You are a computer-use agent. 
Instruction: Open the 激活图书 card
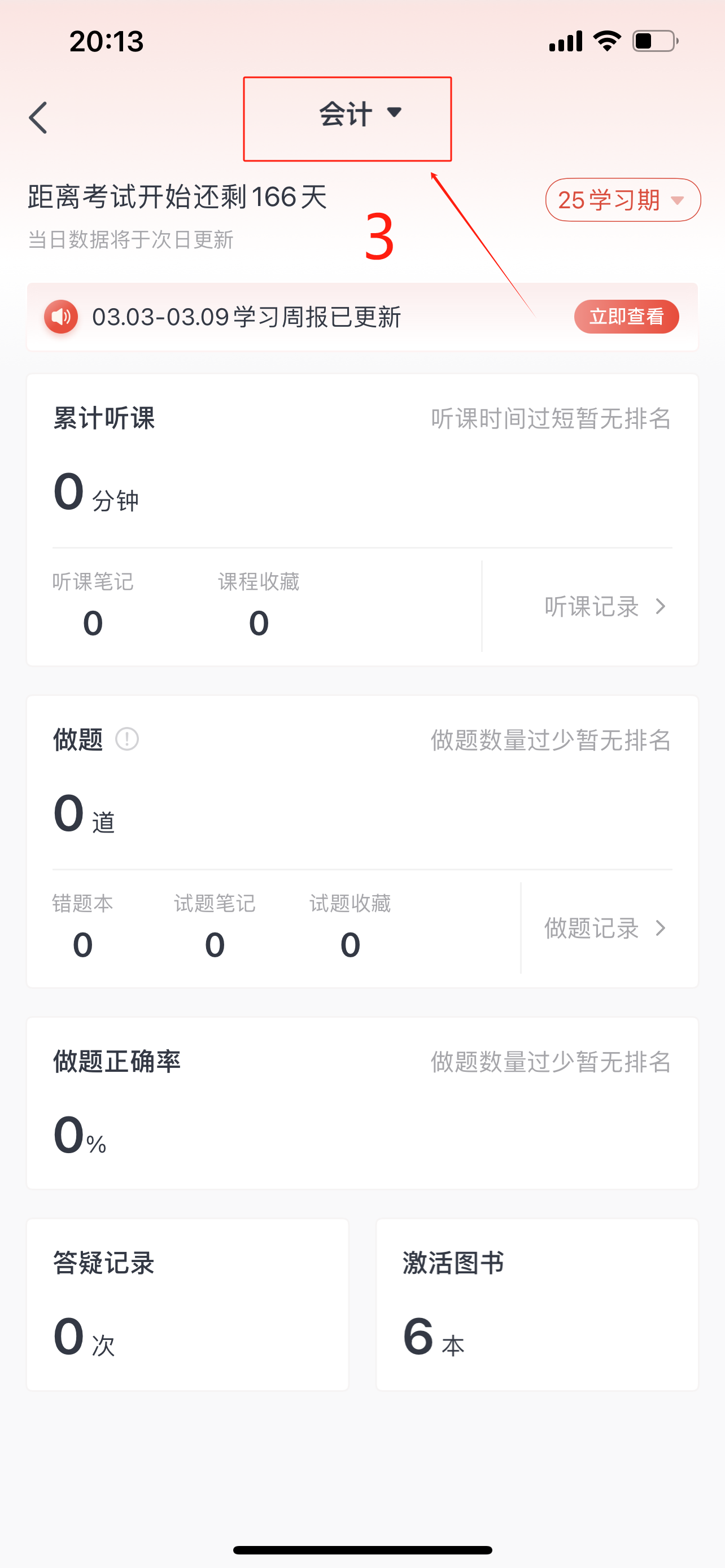(537, 1304)
